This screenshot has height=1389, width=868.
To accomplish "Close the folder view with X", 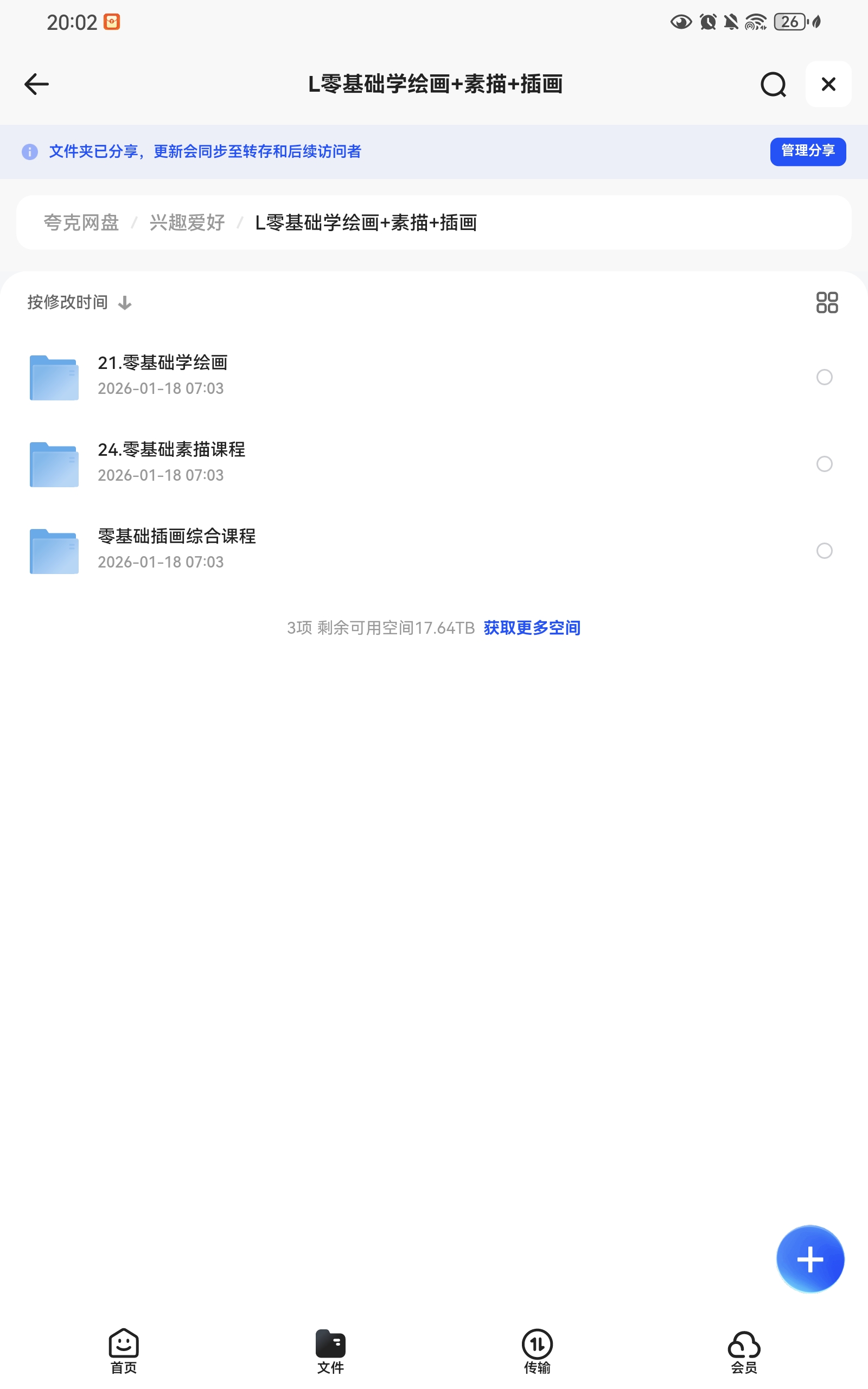I will 828,85.
